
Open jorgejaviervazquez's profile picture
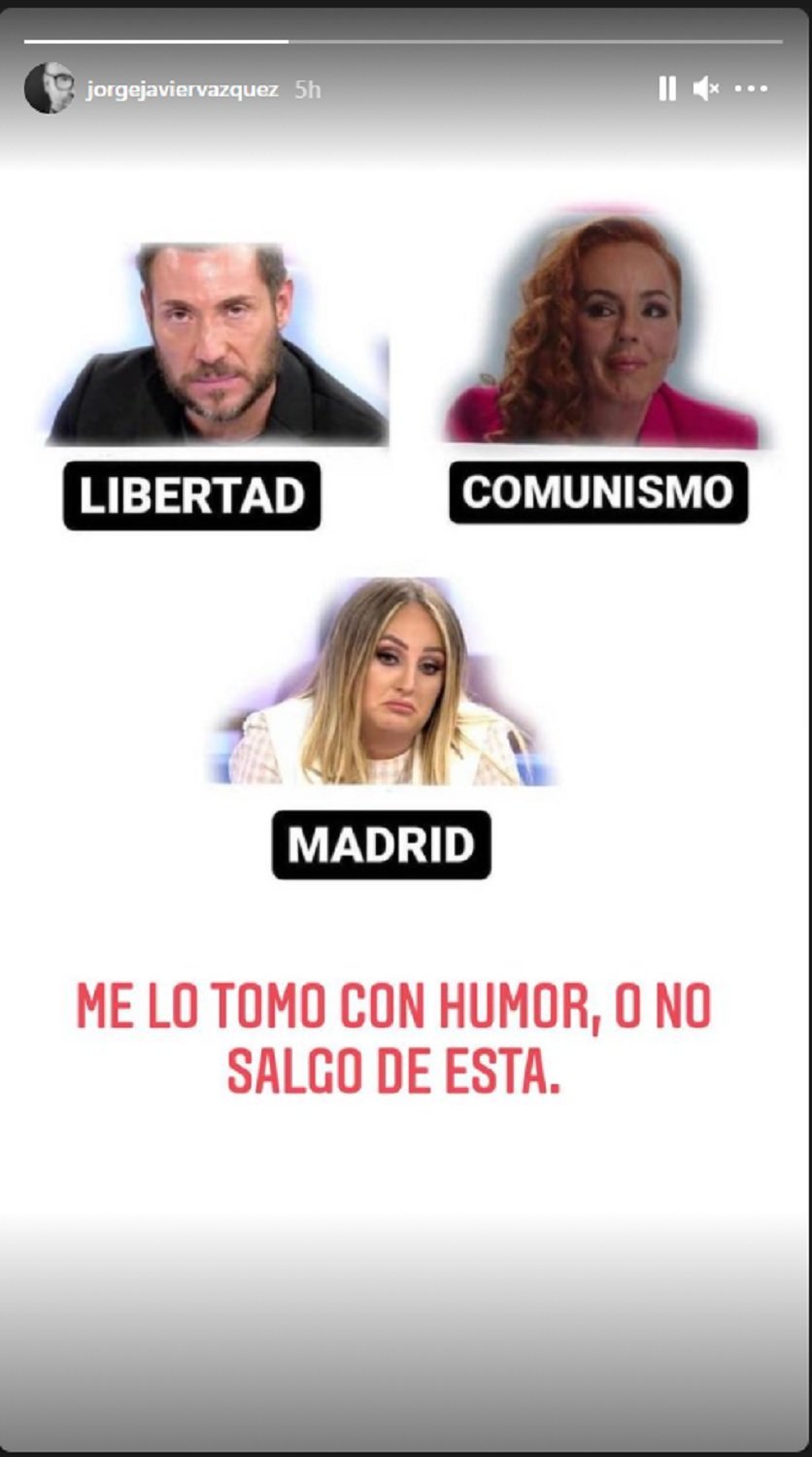point(49,88)
